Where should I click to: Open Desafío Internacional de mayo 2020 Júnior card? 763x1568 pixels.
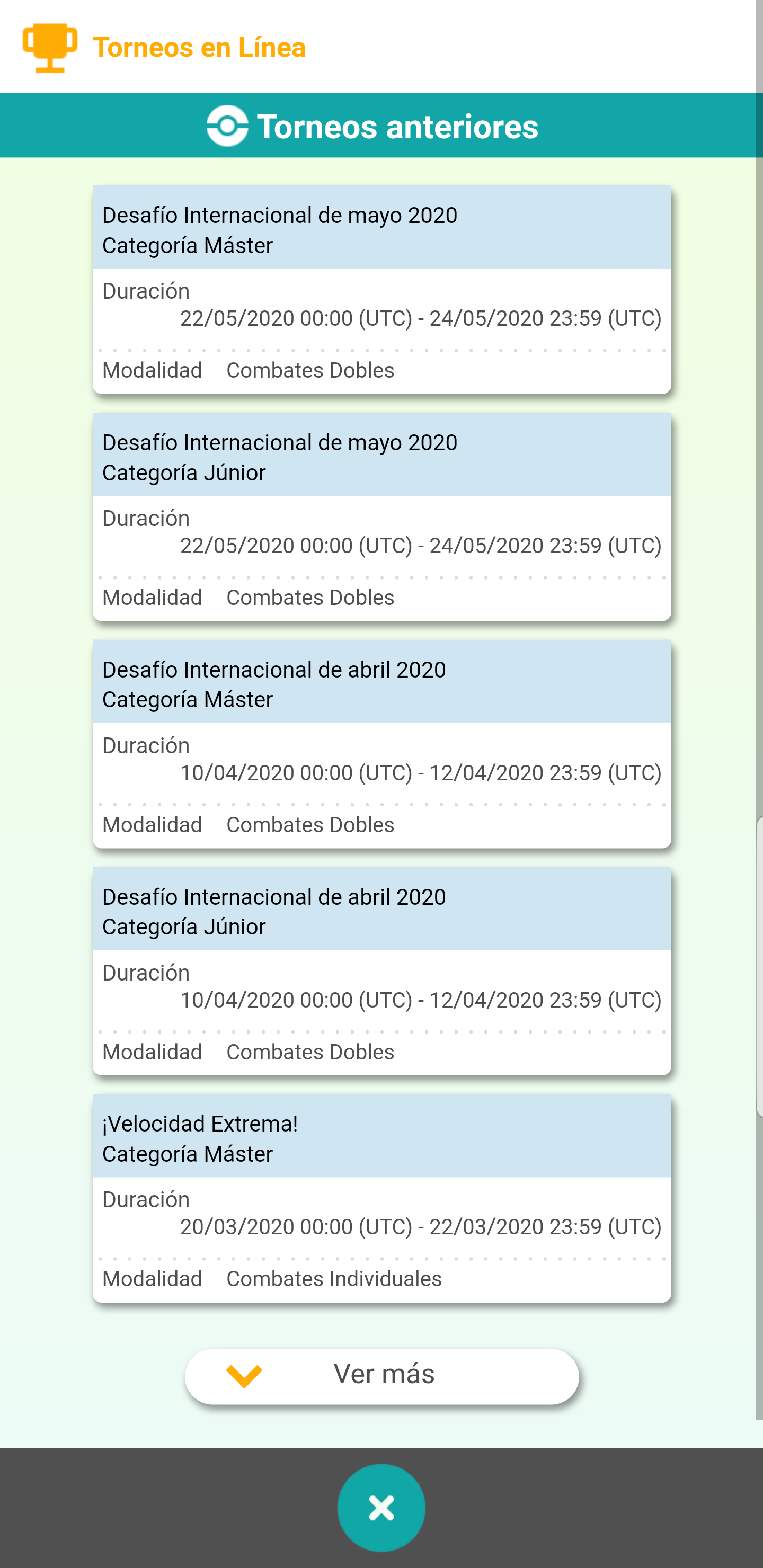tap(381, 517)
